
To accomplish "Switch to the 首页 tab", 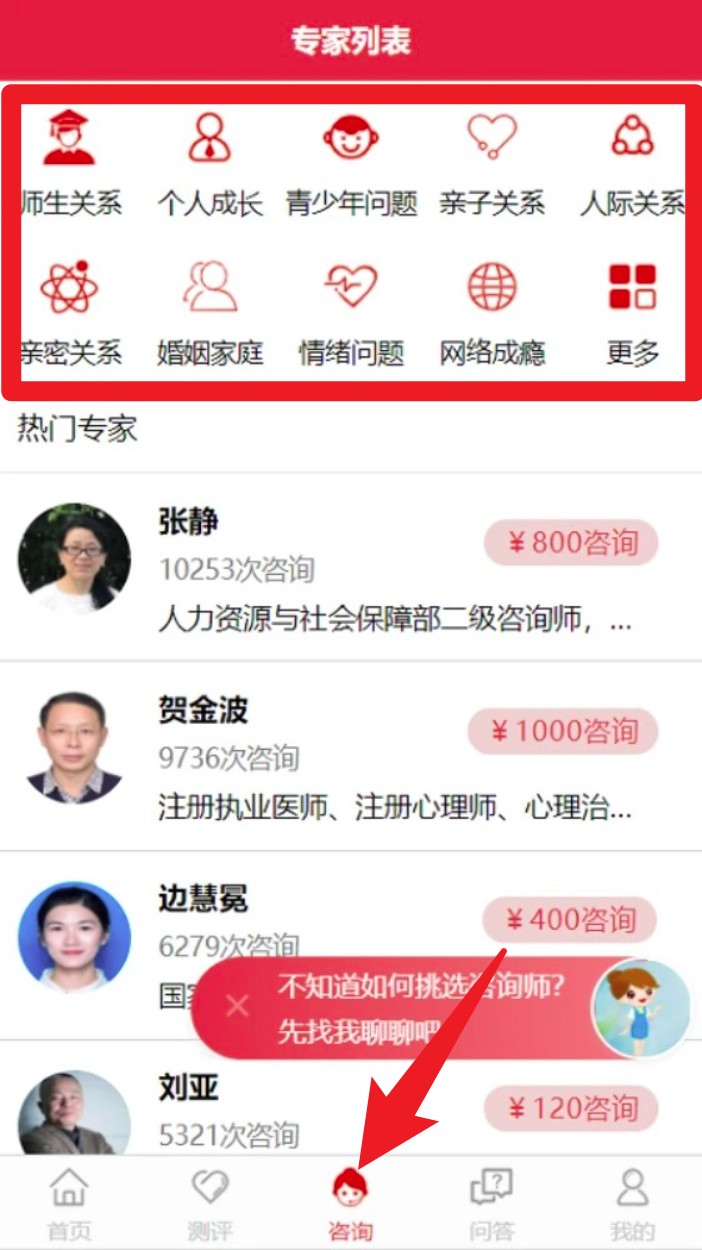I will coord(69,1204).
